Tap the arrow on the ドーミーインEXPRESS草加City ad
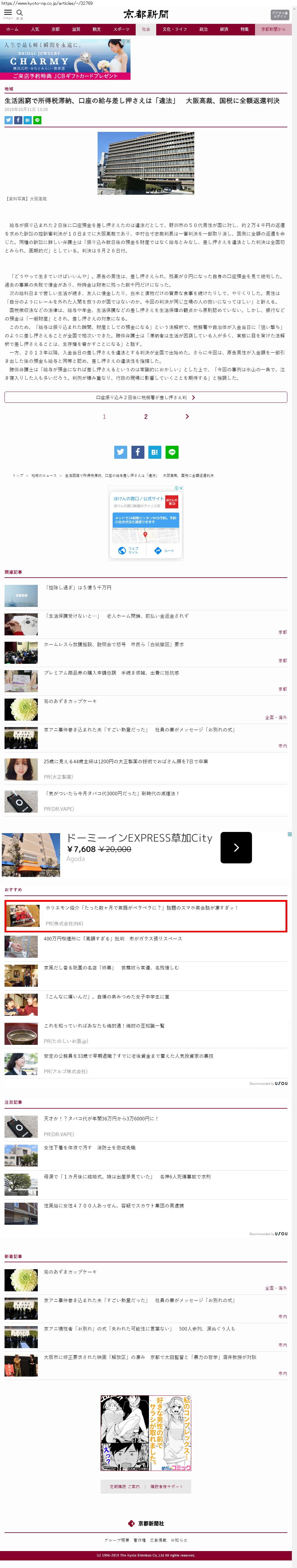The height and width of the screenshot is (1568, 297). [236, 847]
